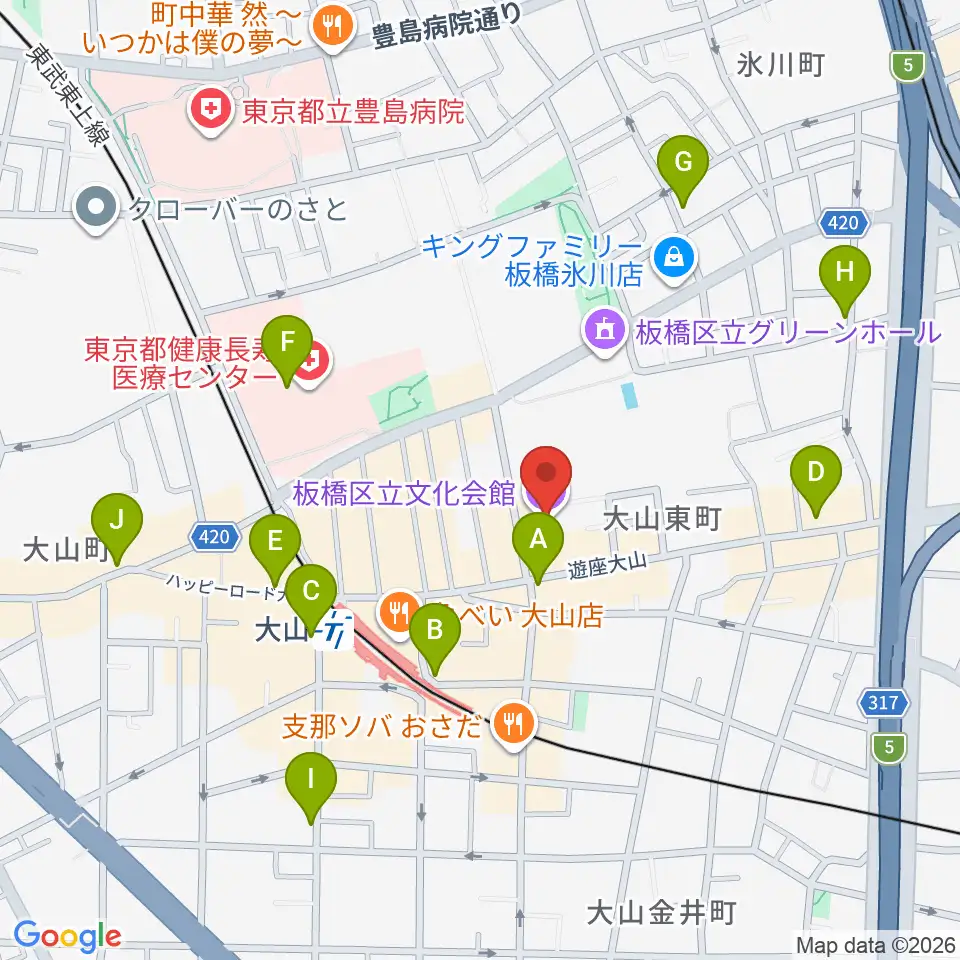Open the 東京都健康長寿医療センター hospital pin
The height and width of the screenshot is (960, 960).
tap(313, 364)
